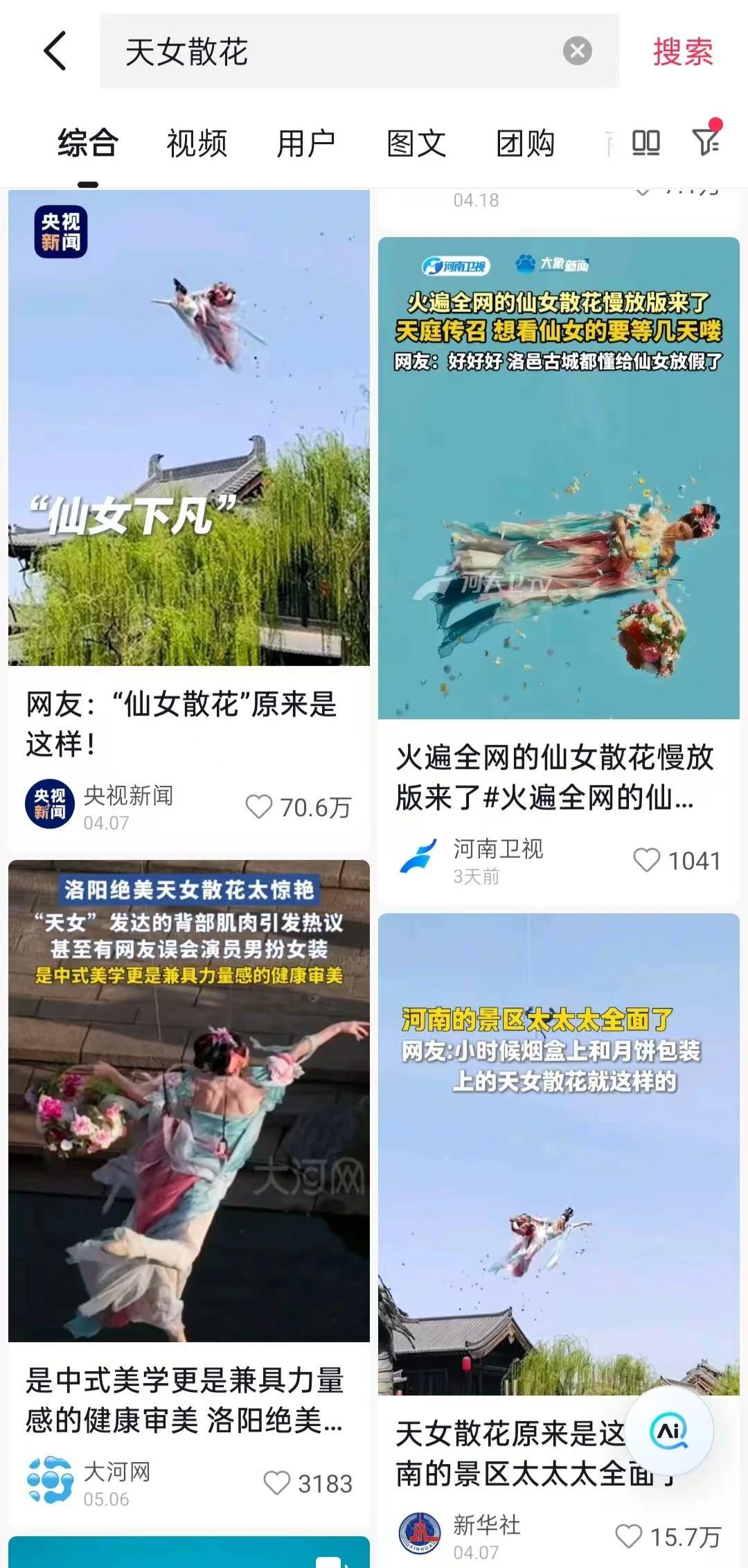The image size is (748, 1568).
Task: Switch to the 用户 tab
Action: [x=306, y=144]
